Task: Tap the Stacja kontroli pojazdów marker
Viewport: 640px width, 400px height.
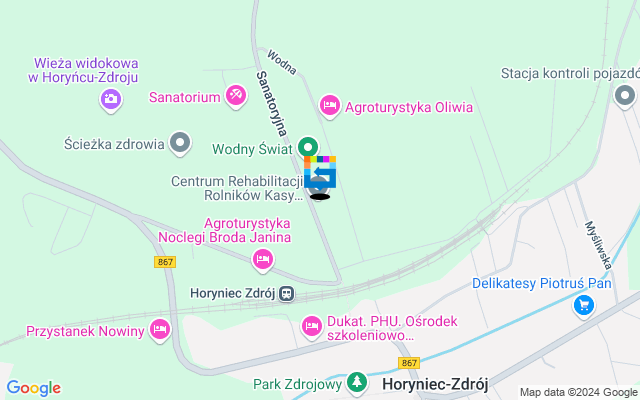Action: pos(625,97)
